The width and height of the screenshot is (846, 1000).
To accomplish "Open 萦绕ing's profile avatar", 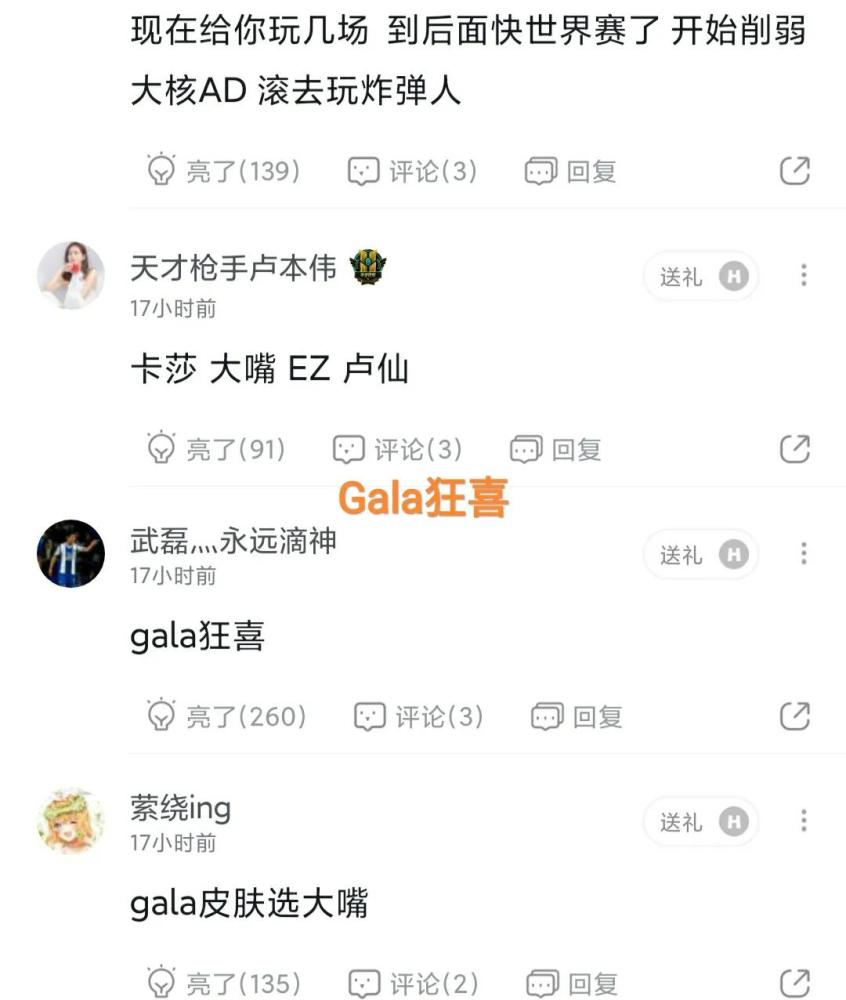I will [x=70, y=821].
